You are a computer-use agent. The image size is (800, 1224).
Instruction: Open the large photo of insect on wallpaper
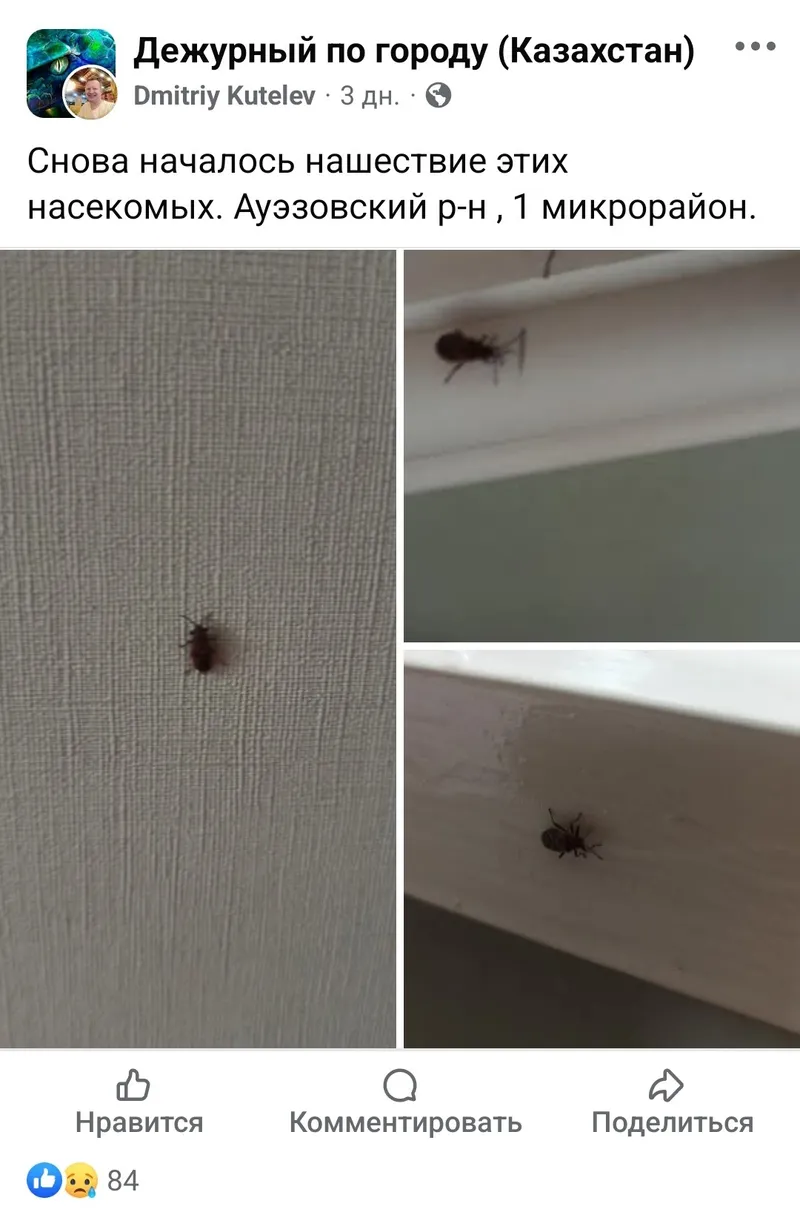point(198,648)
